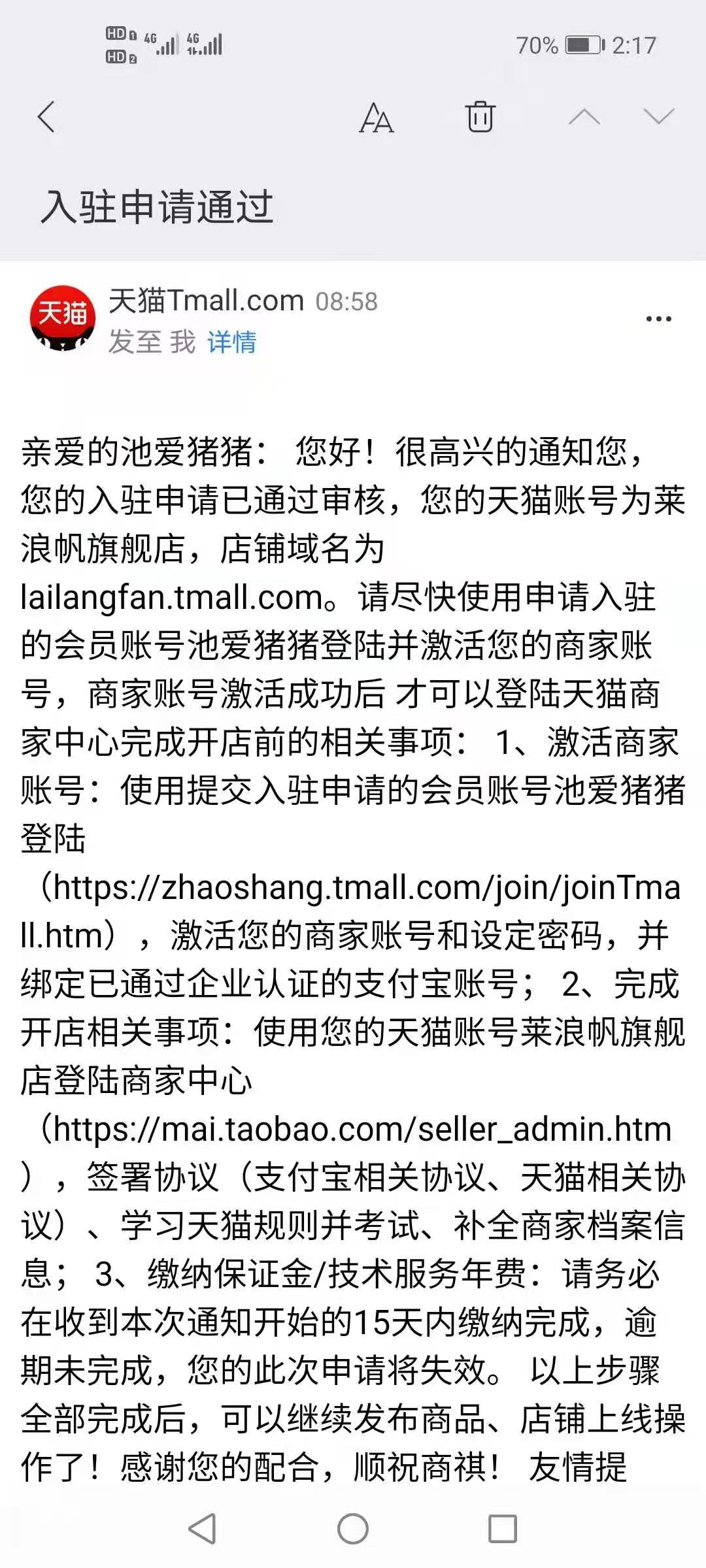Open 天猫 sender avatar
Screen dimensions: 706x1568
[x=63, y=319]
